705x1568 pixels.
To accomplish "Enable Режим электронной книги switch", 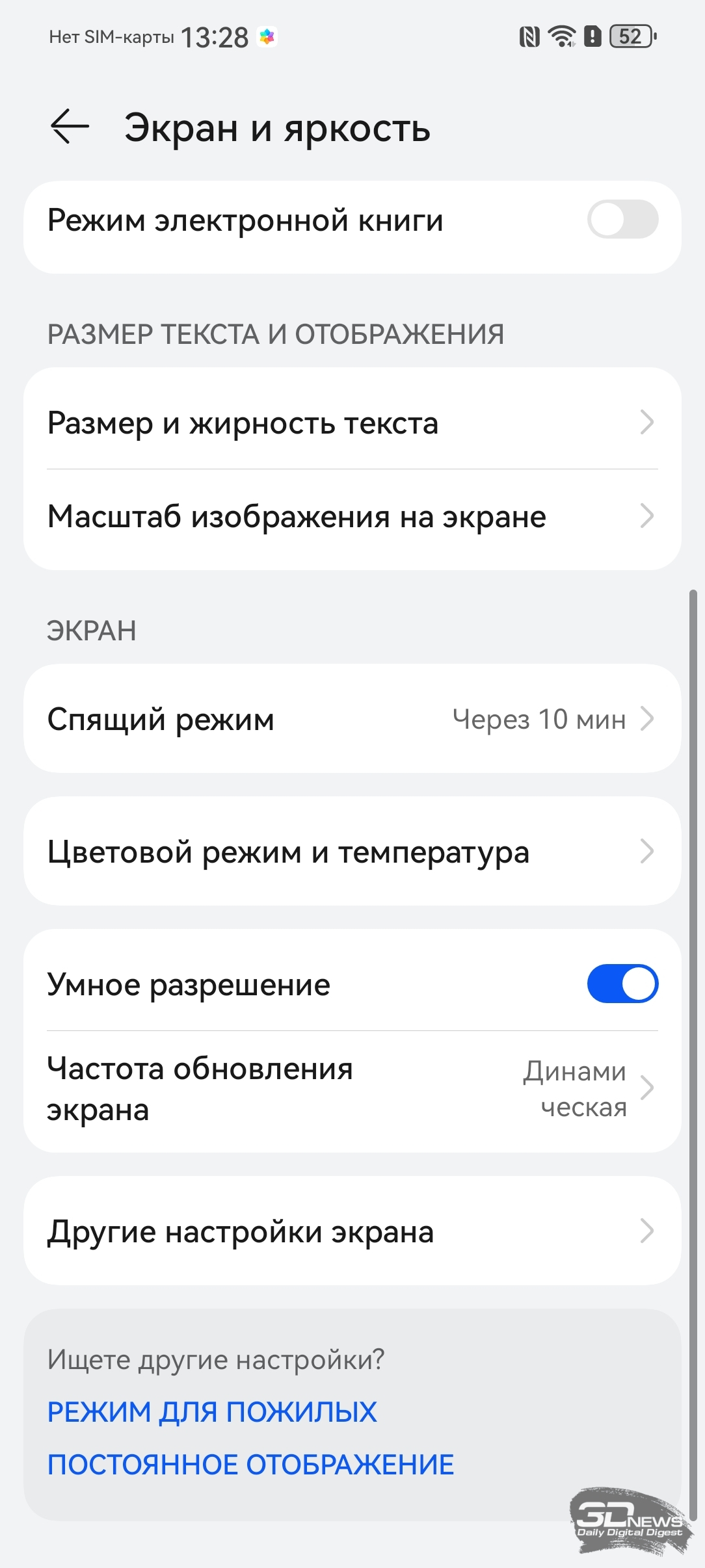I will click(622, 220).
